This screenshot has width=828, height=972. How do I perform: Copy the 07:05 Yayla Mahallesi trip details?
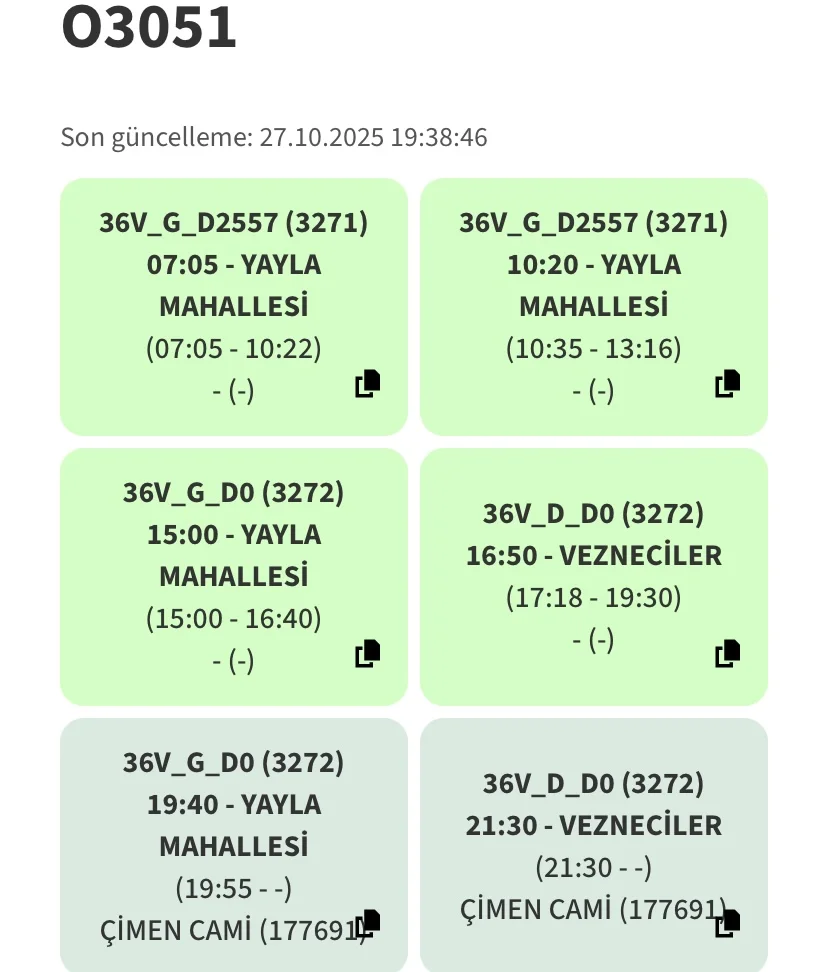[x=368, y=384]
